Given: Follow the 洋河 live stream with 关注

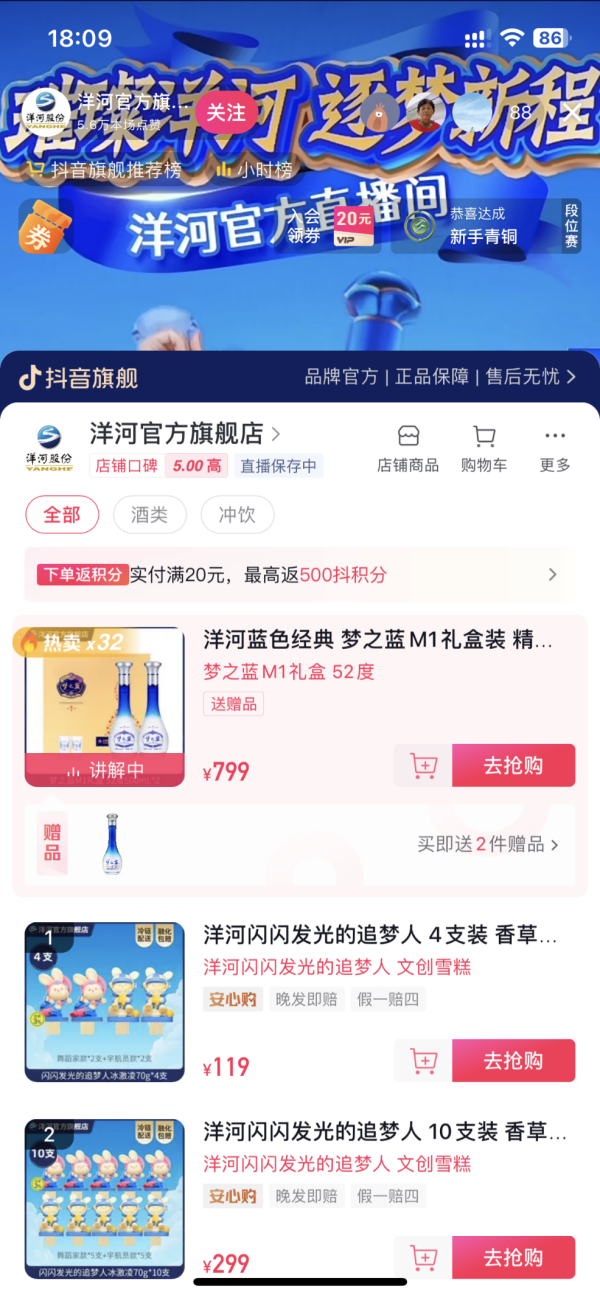Looking at the screenshot, I should 225,113.
